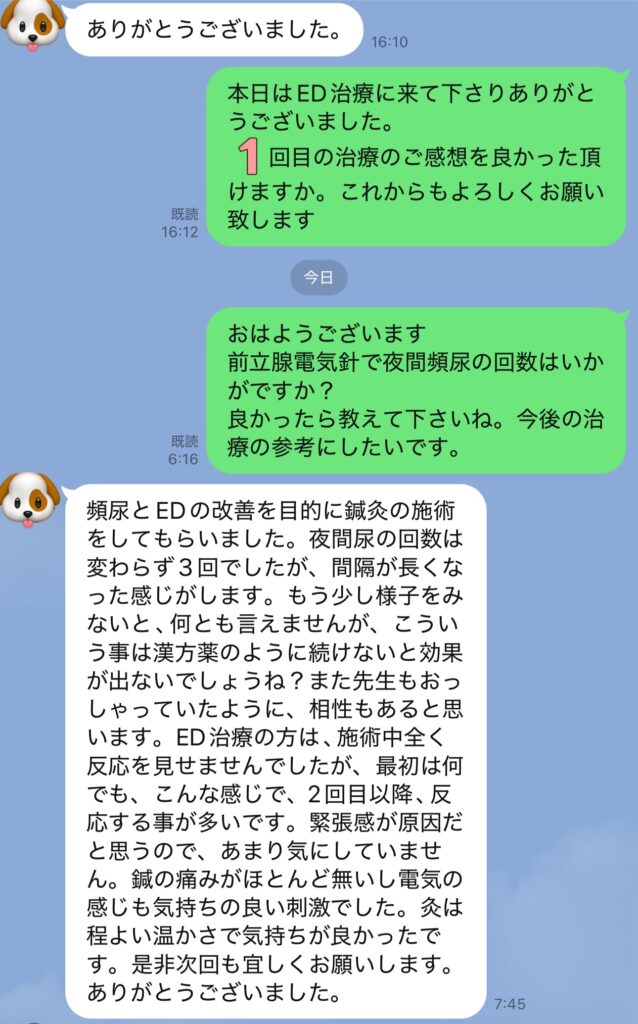Open the dog avatar beside the 頻尿とED message
Viewport: 638px width, 1024px height.
[32, 498]
